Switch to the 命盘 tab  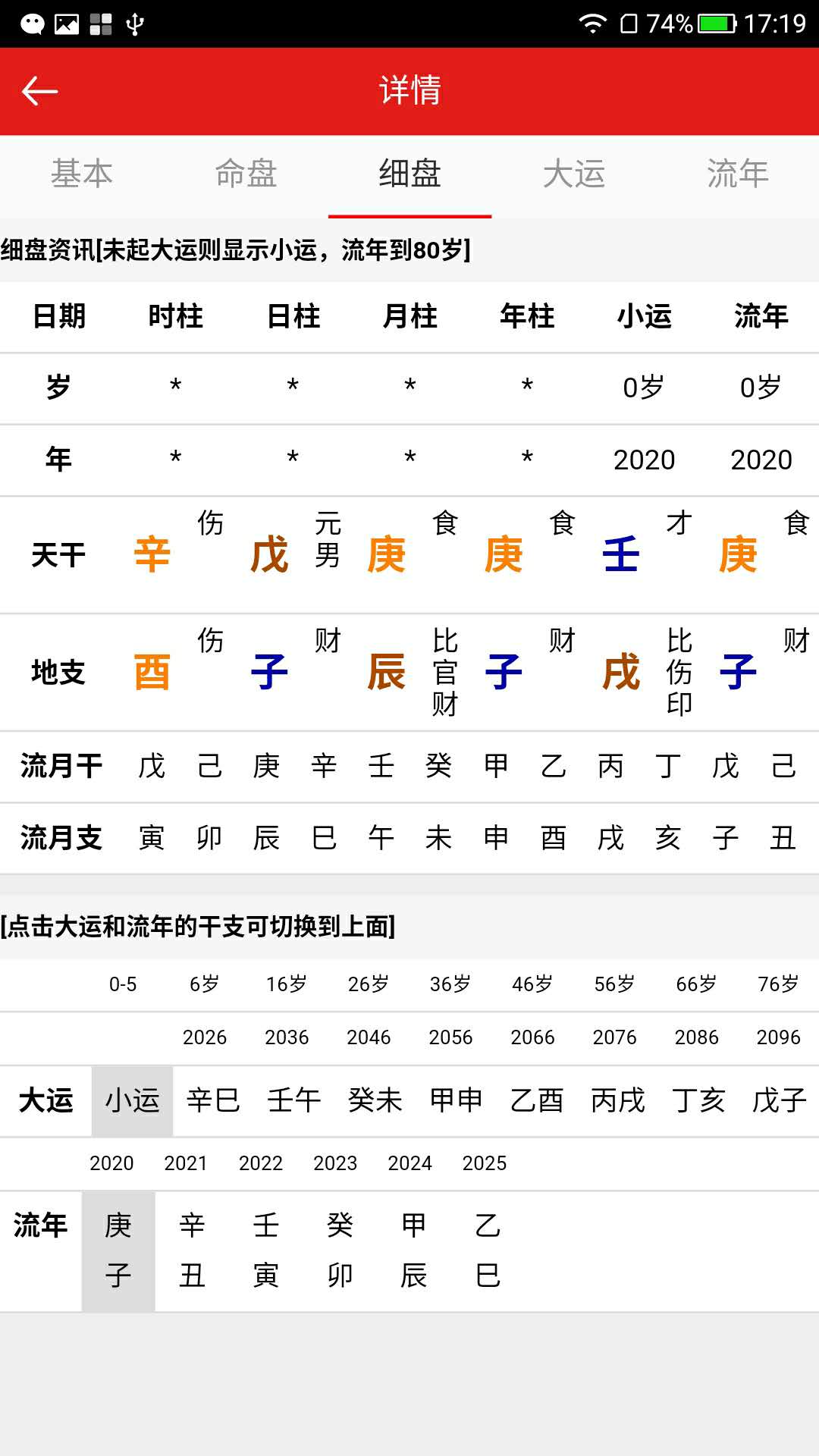[246, 174]
